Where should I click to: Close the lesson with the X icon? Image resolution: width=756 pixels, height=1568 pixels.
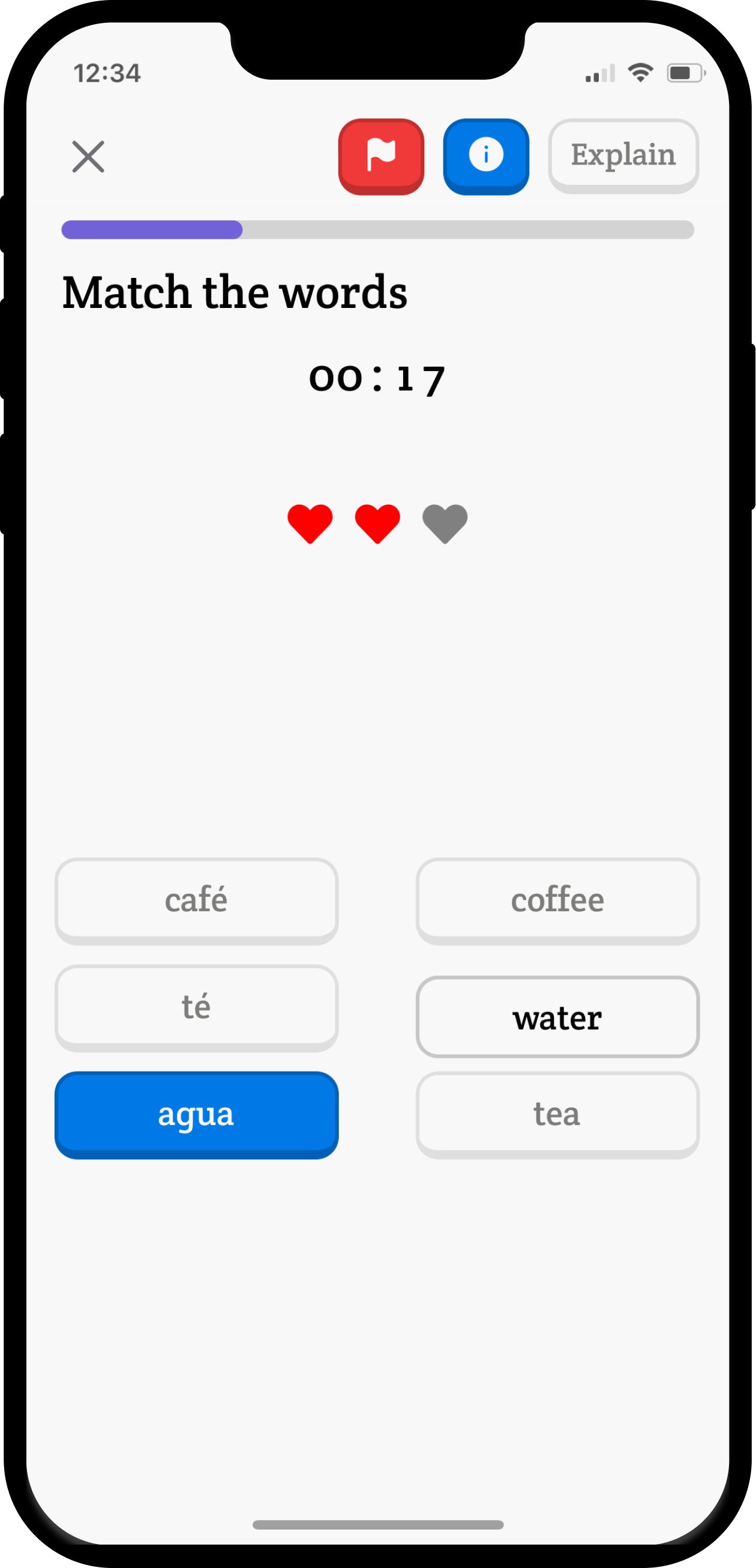click(88, 157)
